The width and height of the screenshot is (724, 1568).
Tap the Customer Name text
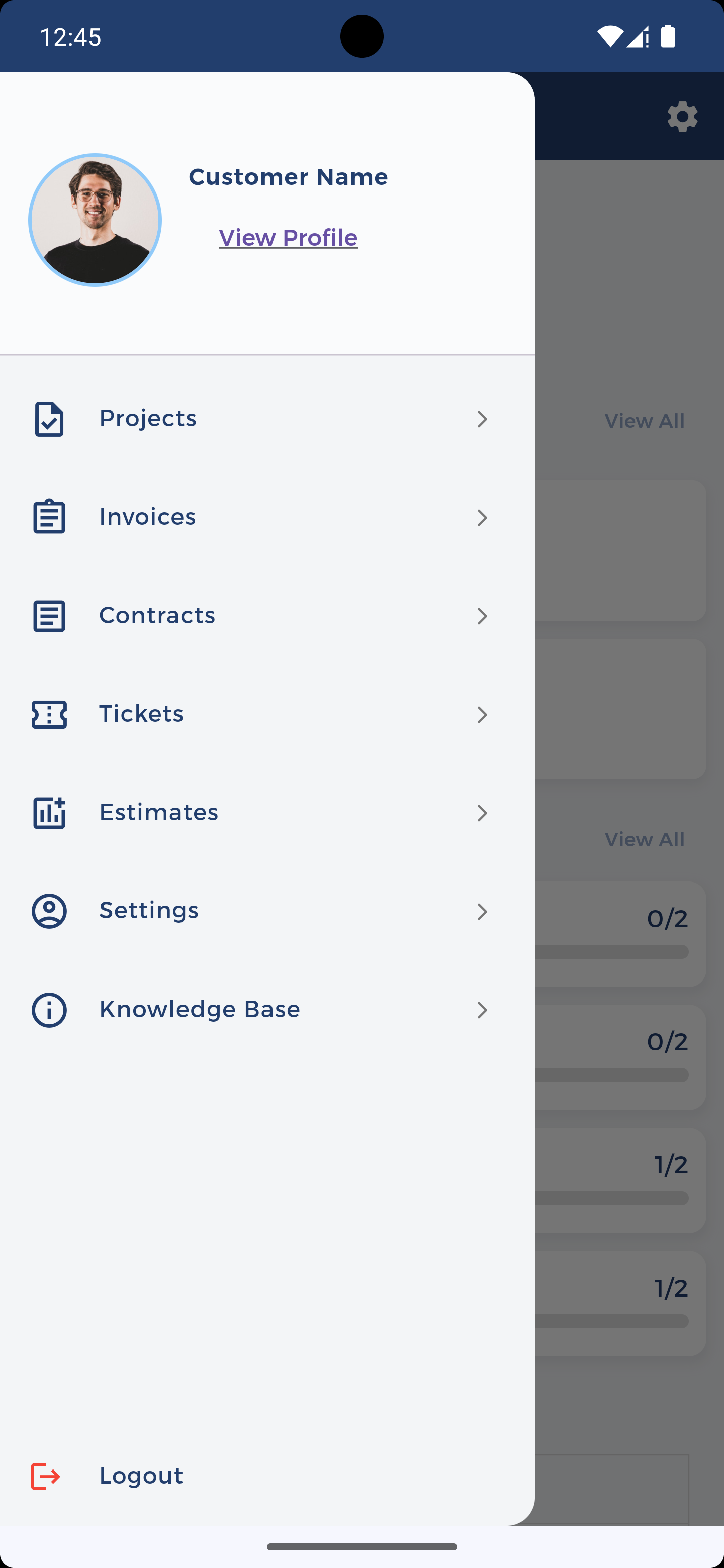tap(288, 176)
